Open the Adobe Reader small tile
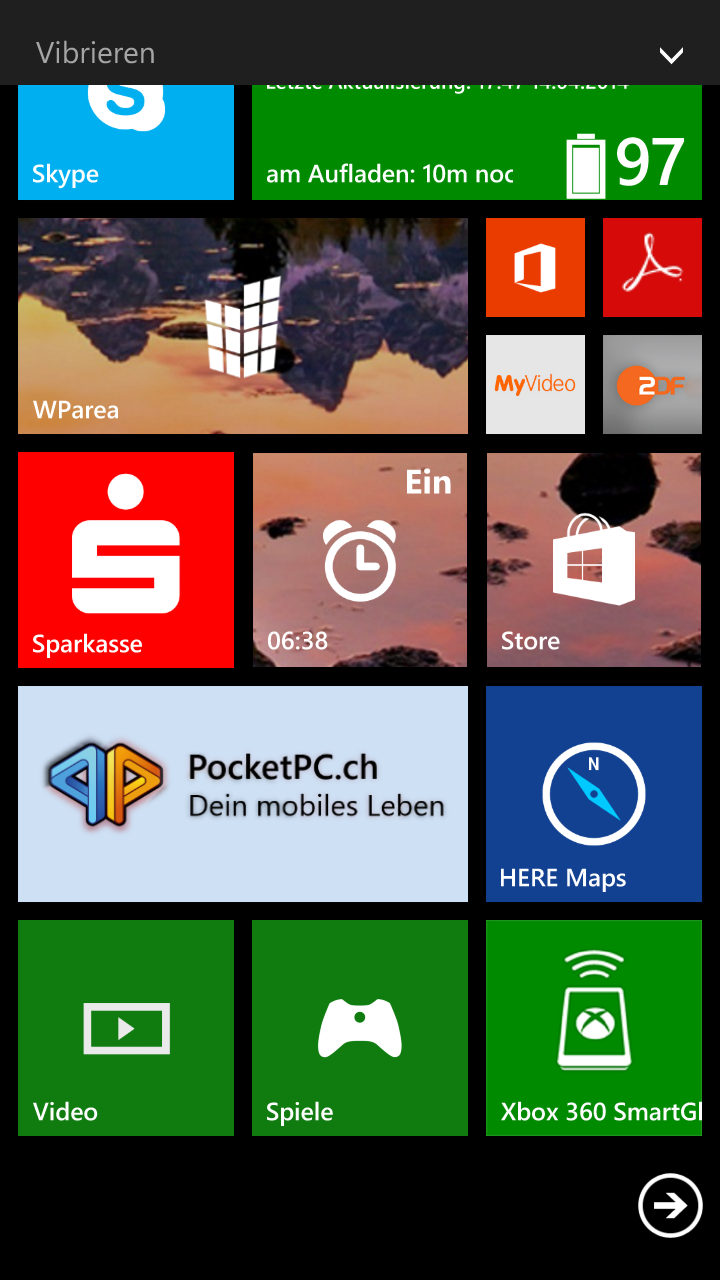 (x=652, y=268)
